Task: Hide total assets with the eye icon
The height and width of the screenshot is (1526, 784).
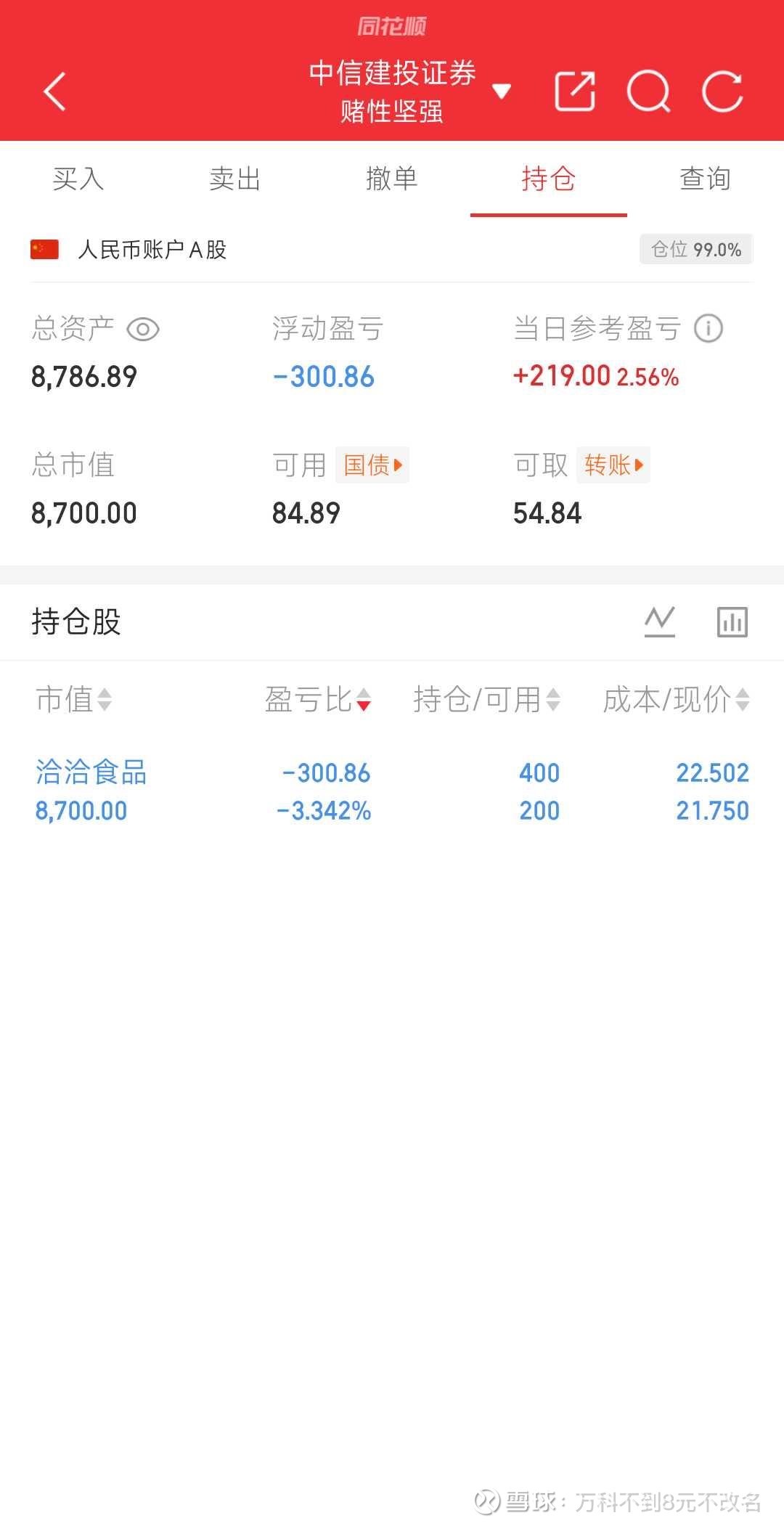Action: [143, 330]
